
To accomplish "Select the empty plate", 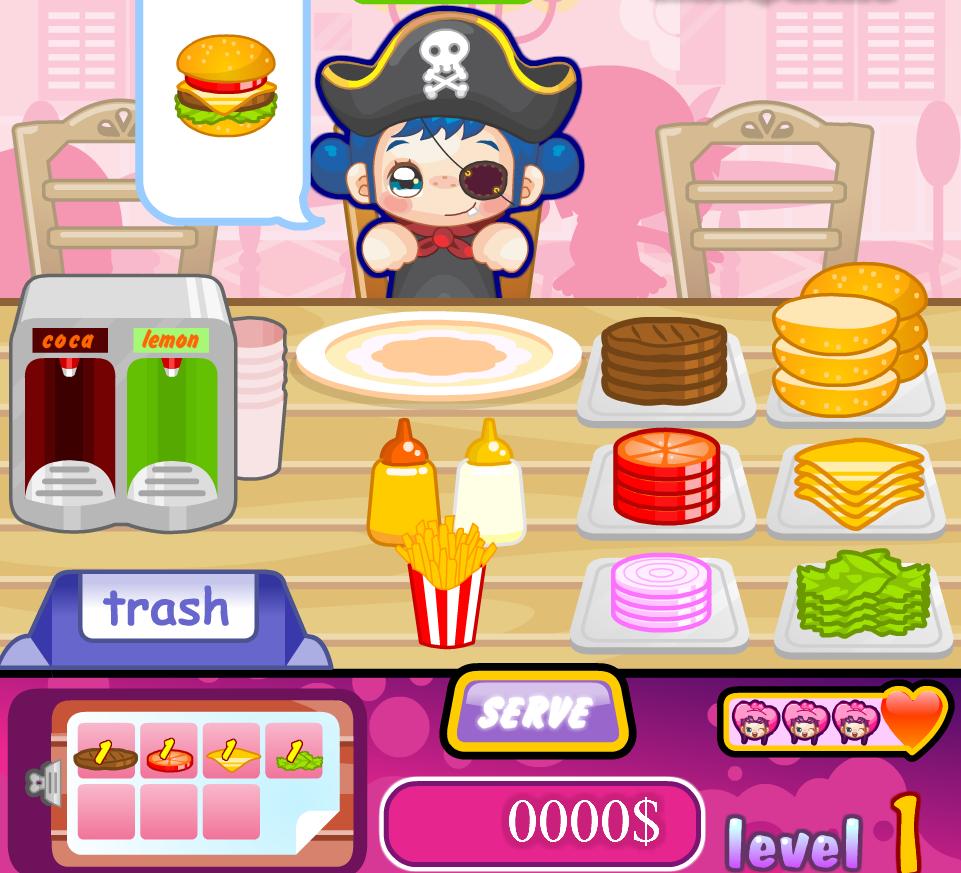I will [x=438, y=356].
